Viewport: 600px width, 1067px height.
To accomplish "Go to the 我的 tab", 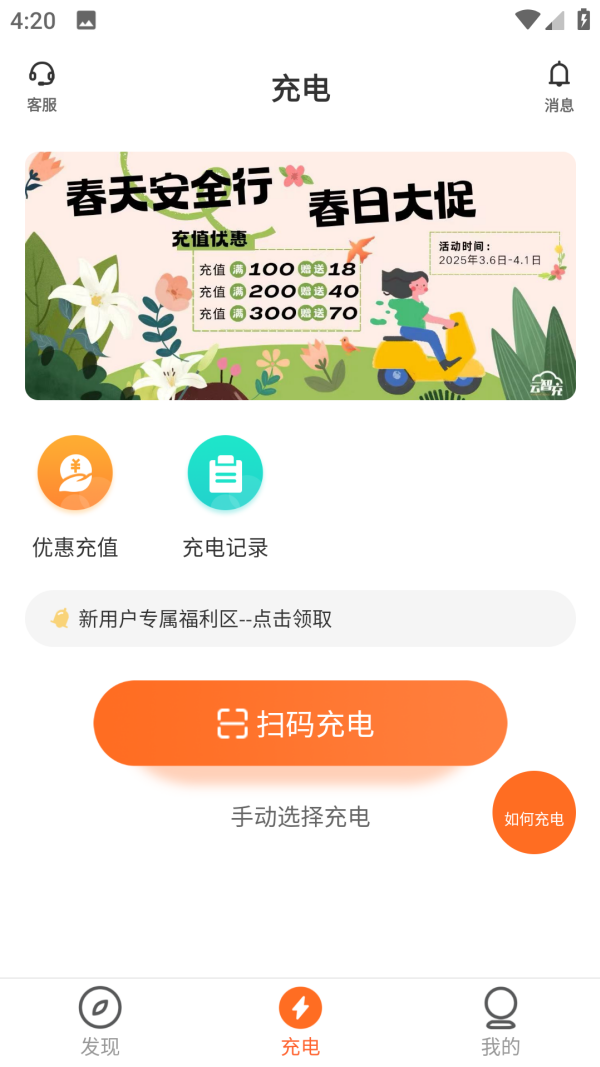I will 500,1021.
